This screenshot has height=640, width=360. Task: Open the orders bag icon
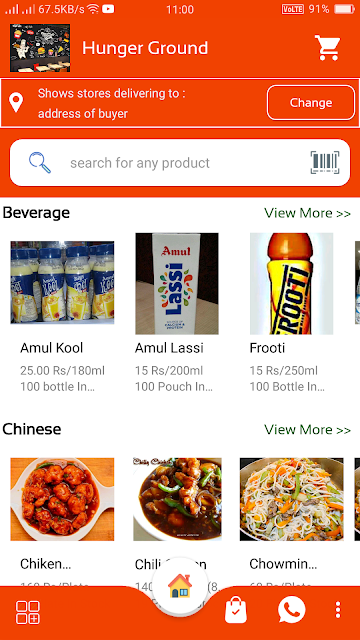click(236, 610)
